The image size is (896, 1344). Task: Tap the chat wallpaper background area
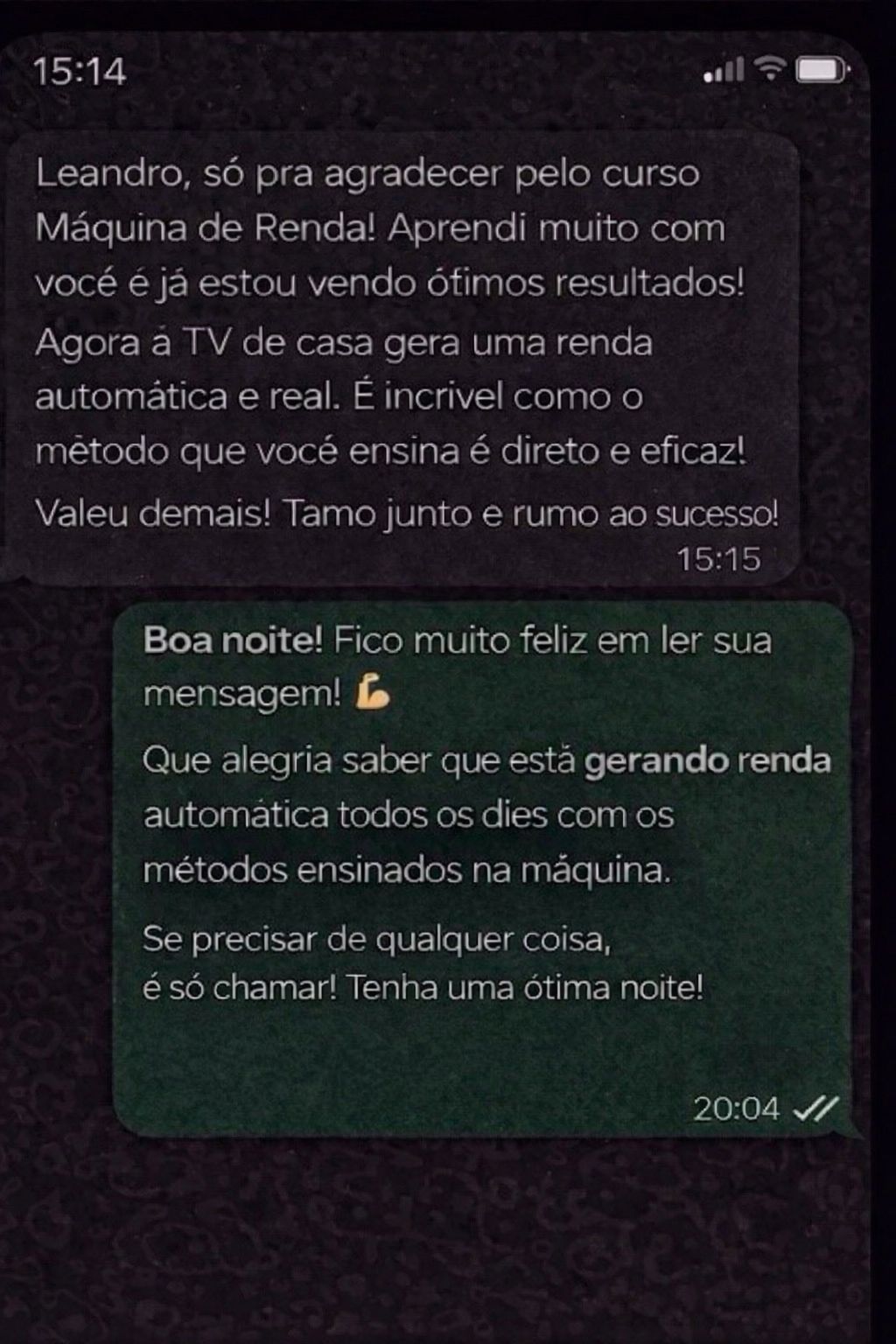pyautogui.click(x=437, y=1251)
